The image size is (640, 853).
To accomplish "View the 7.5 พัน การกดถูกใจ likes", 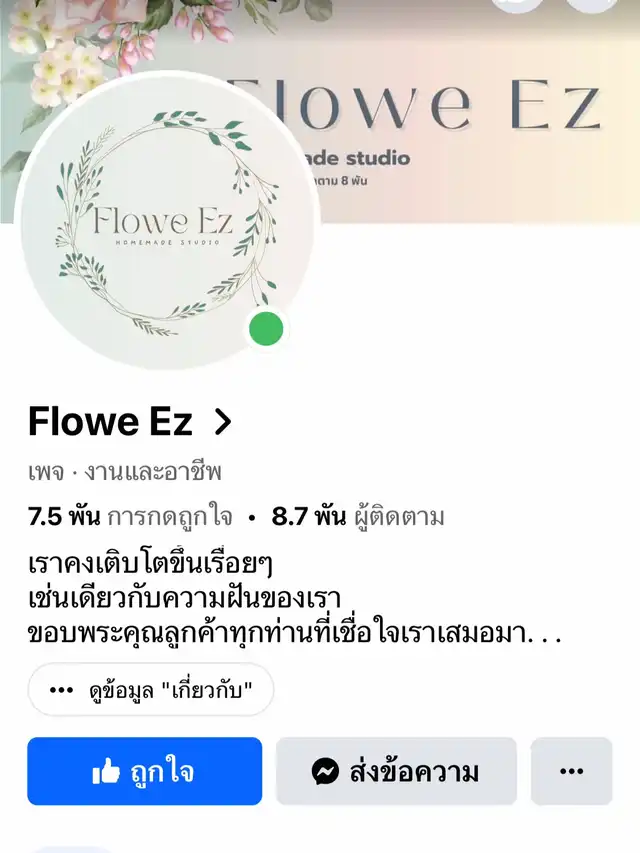I will coord(130,517).
